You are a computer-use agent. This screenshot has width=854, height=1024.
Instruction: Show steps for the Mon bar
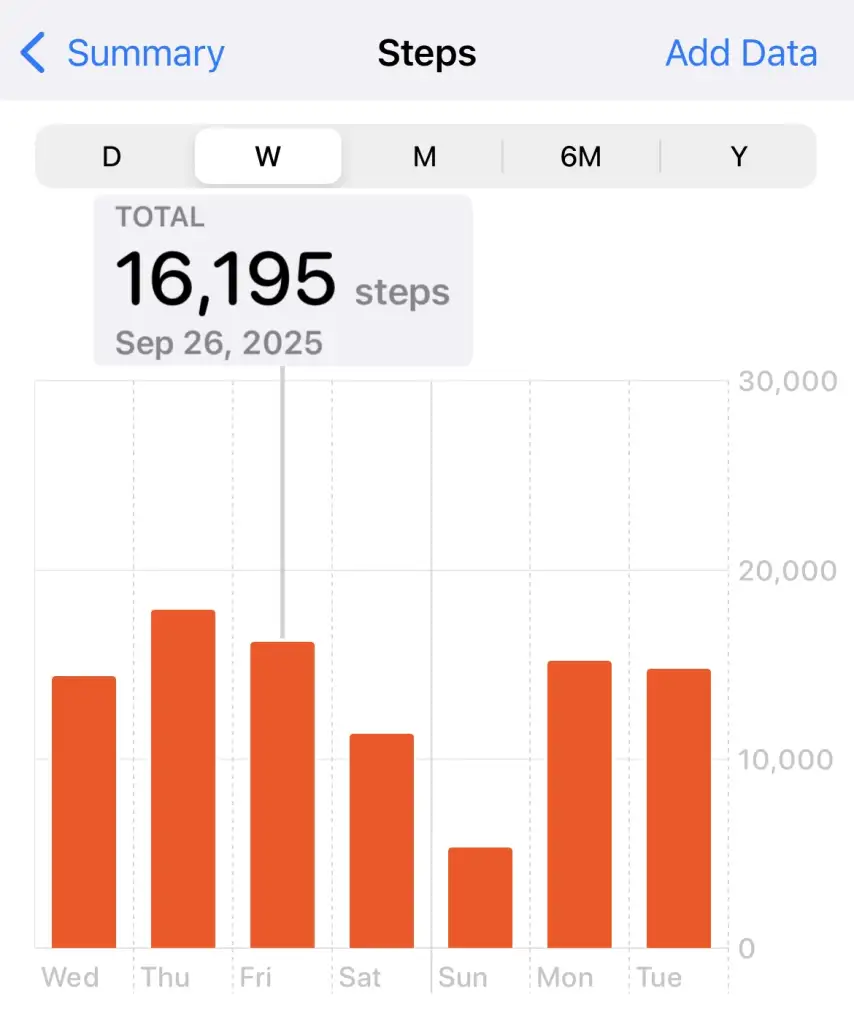click(x=579, y=805)
